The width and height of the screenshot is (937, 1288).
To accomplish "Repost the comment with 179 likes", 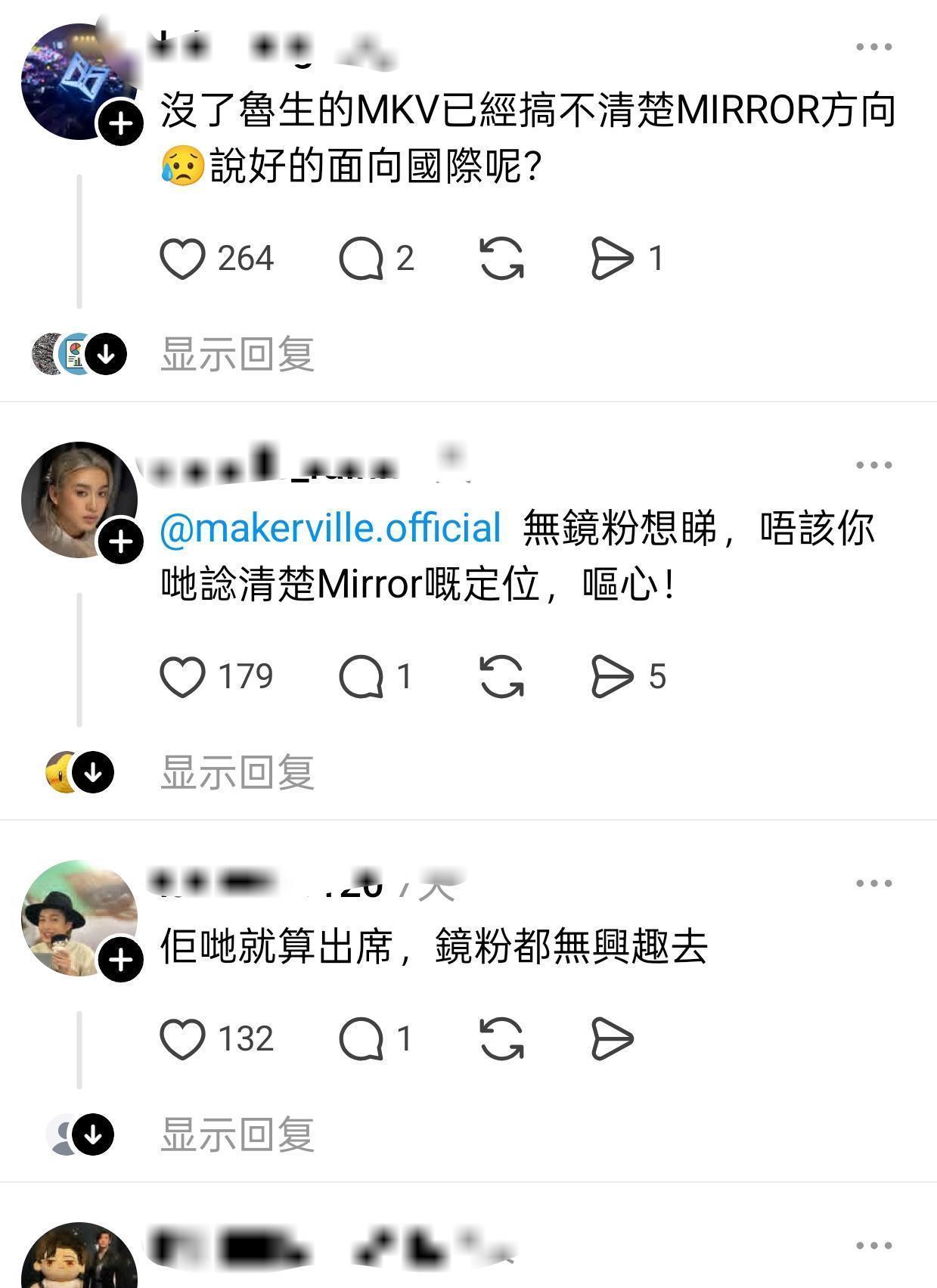I will tap(502, 677).
